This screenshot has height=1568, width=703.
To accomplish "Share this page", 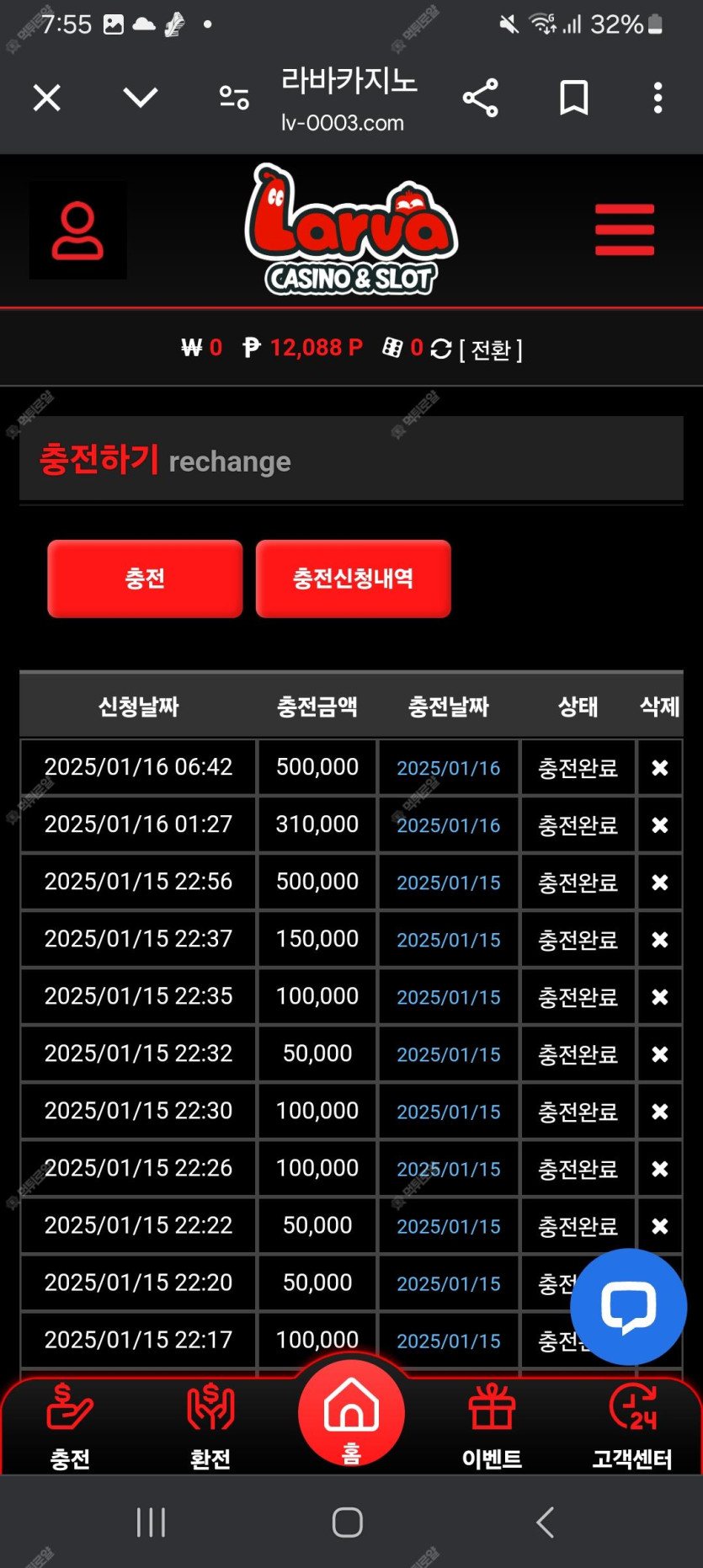I will (481, 98).
